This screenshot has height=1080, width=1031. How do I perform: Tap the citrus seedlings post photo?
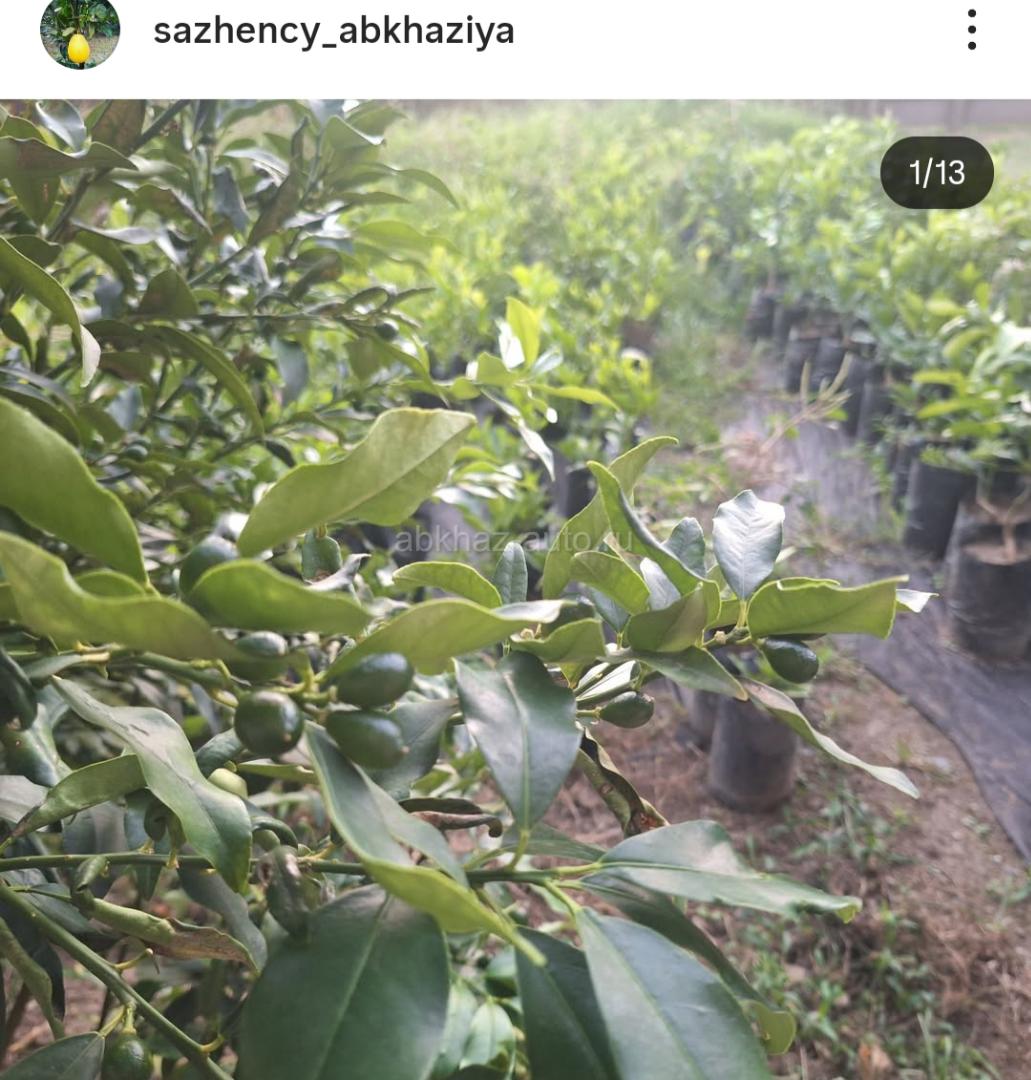click(x=515, y=590)
